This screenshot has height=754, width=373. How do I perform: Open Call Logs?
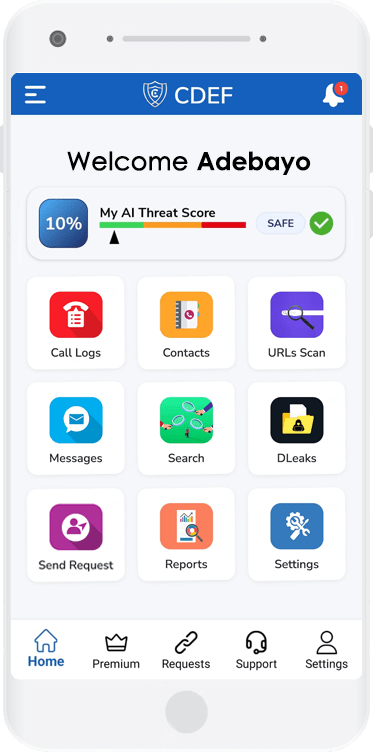(x=76, y=323)
